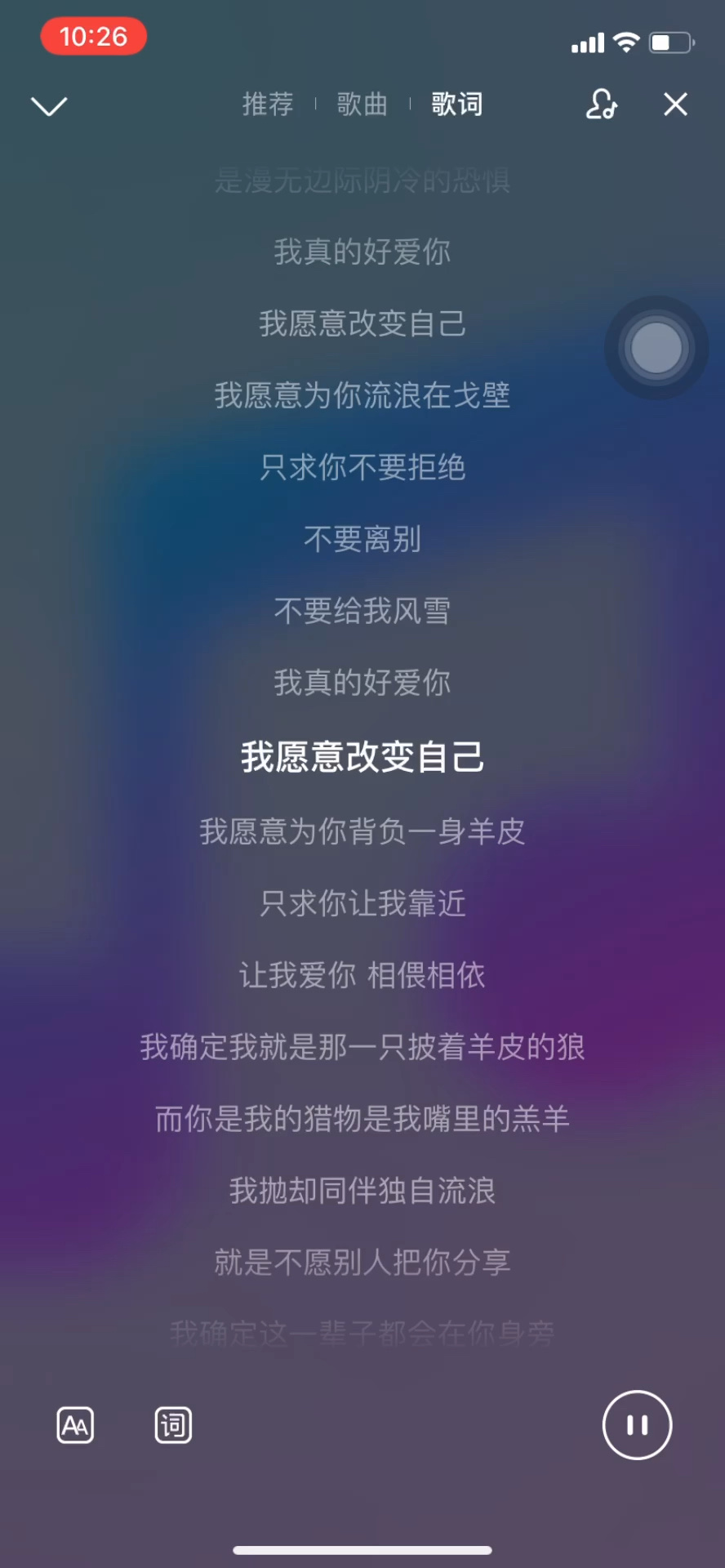This screenshot has width=725, height=1568.
Task: Pause the current song
Action: pos(637,1425)
